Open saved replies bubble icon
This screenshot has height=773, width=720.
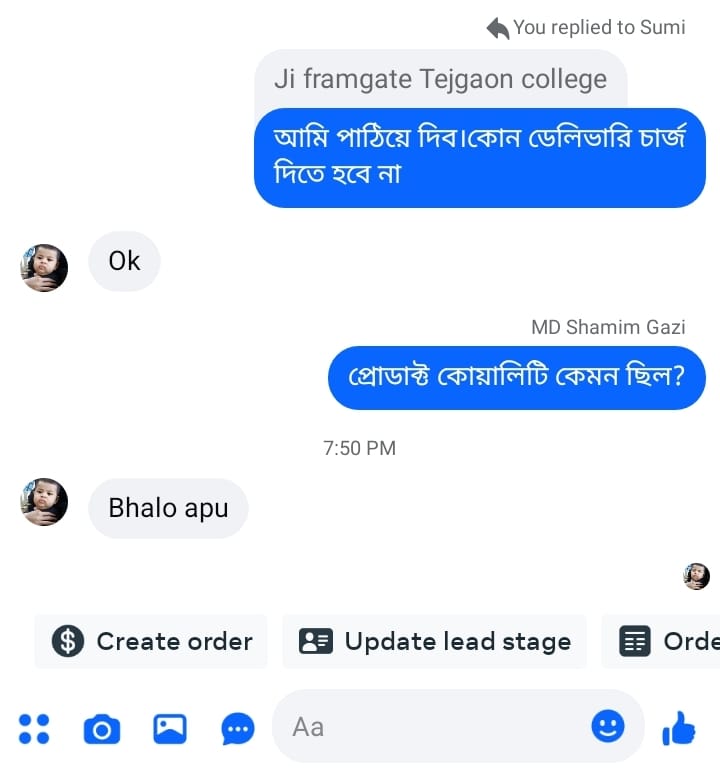click(x=237, y=729)
